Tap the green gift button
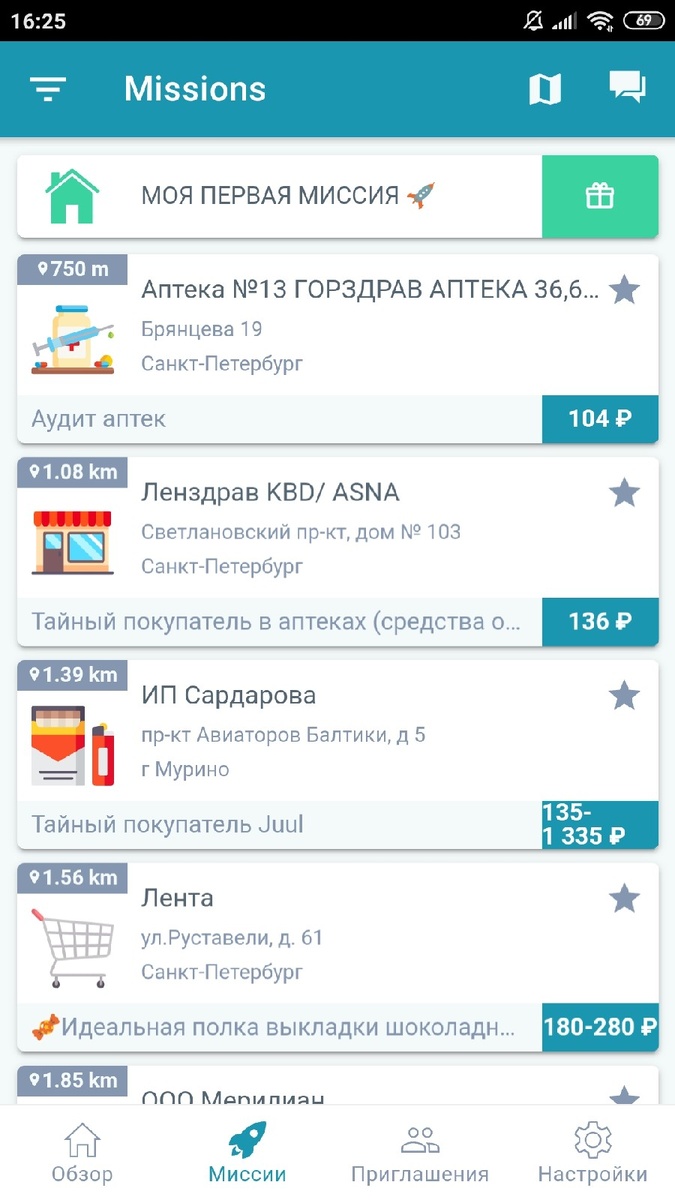 (x=600, y=196)
